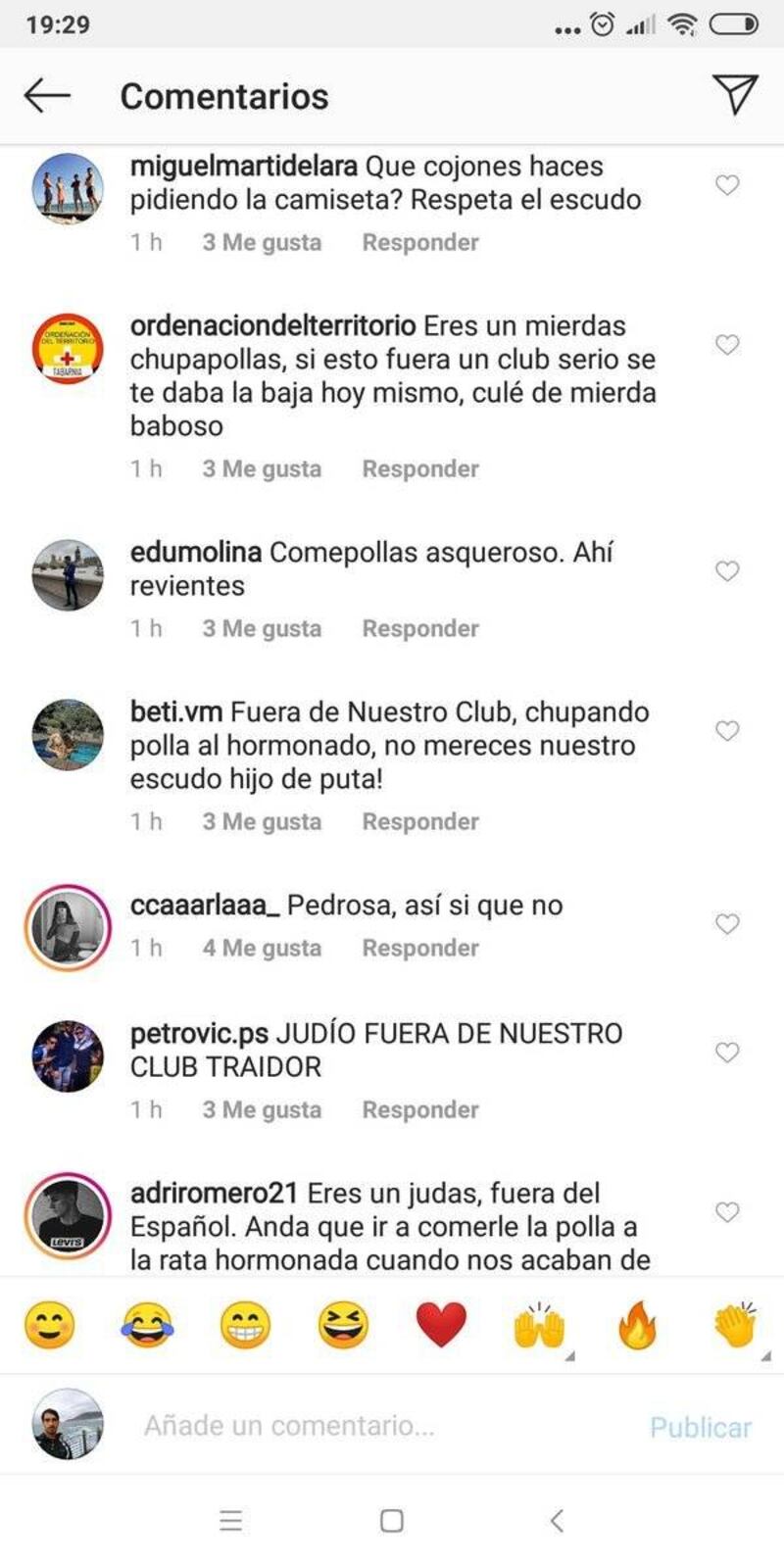Insert the fire emoji
Viewport: 784px width, 1568px height.
[x=637, y=1325]
